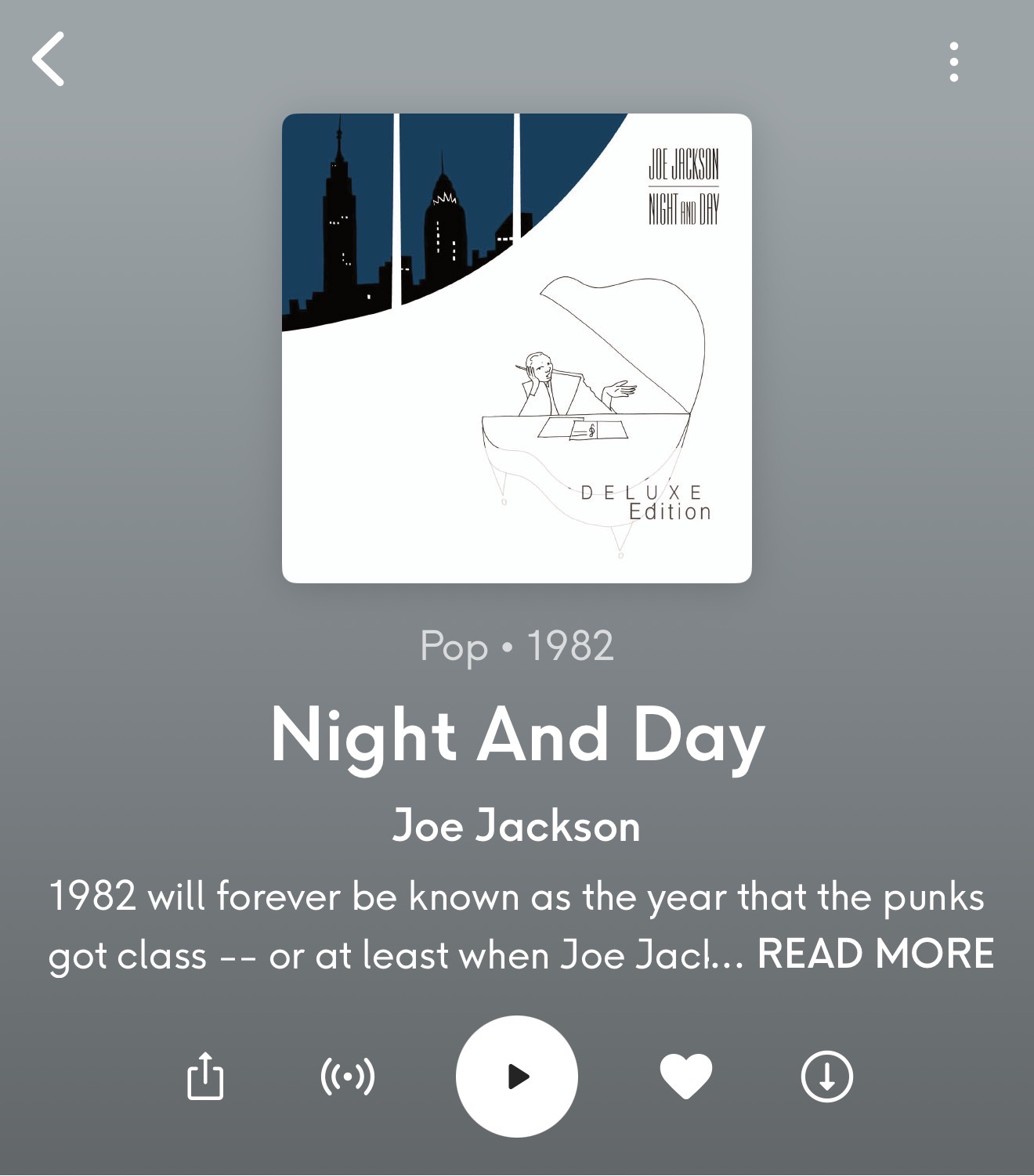Share the Night And Day album
Image resolution: width=1034 pixels, height=1176 pixels.
tap(205, 1077)
